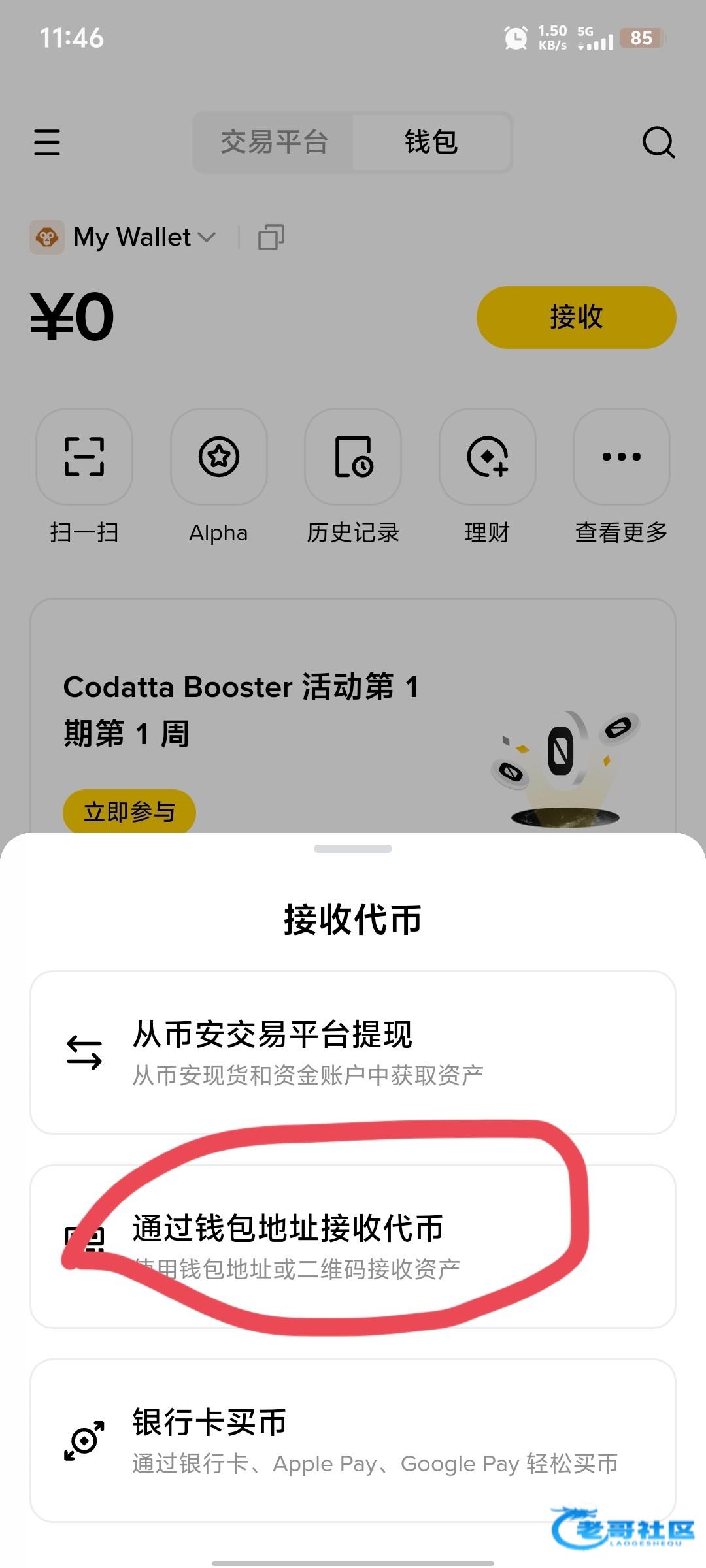Image resolution: width=706 pixels, height=1568 pixels.
Task: Switch to the 钱包 tab
Action: tap(431, 142)
